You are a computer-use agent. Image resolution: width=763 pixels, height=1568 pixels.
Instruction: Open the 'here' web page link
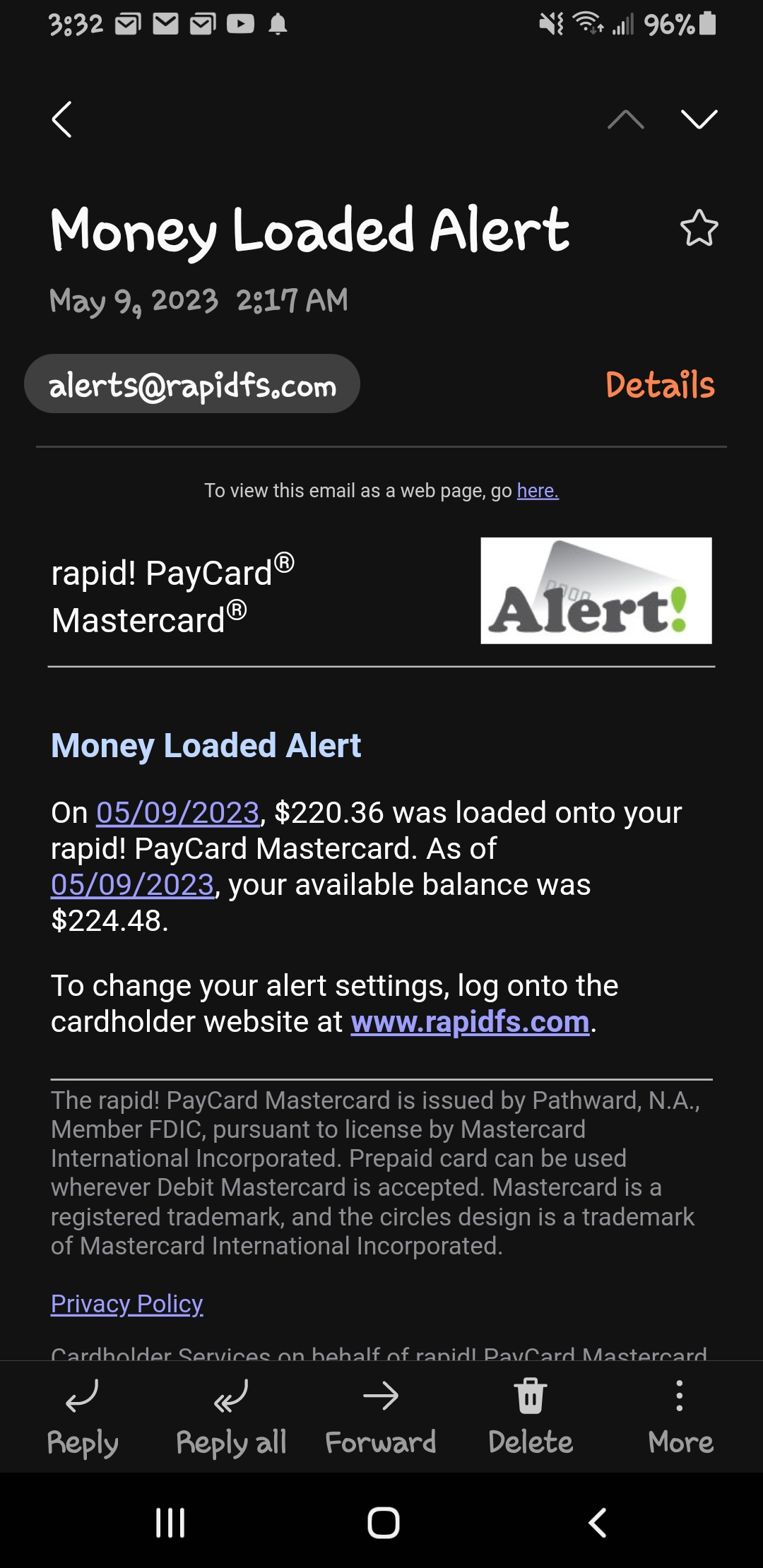pyautogui.click(x=537, y=490)
